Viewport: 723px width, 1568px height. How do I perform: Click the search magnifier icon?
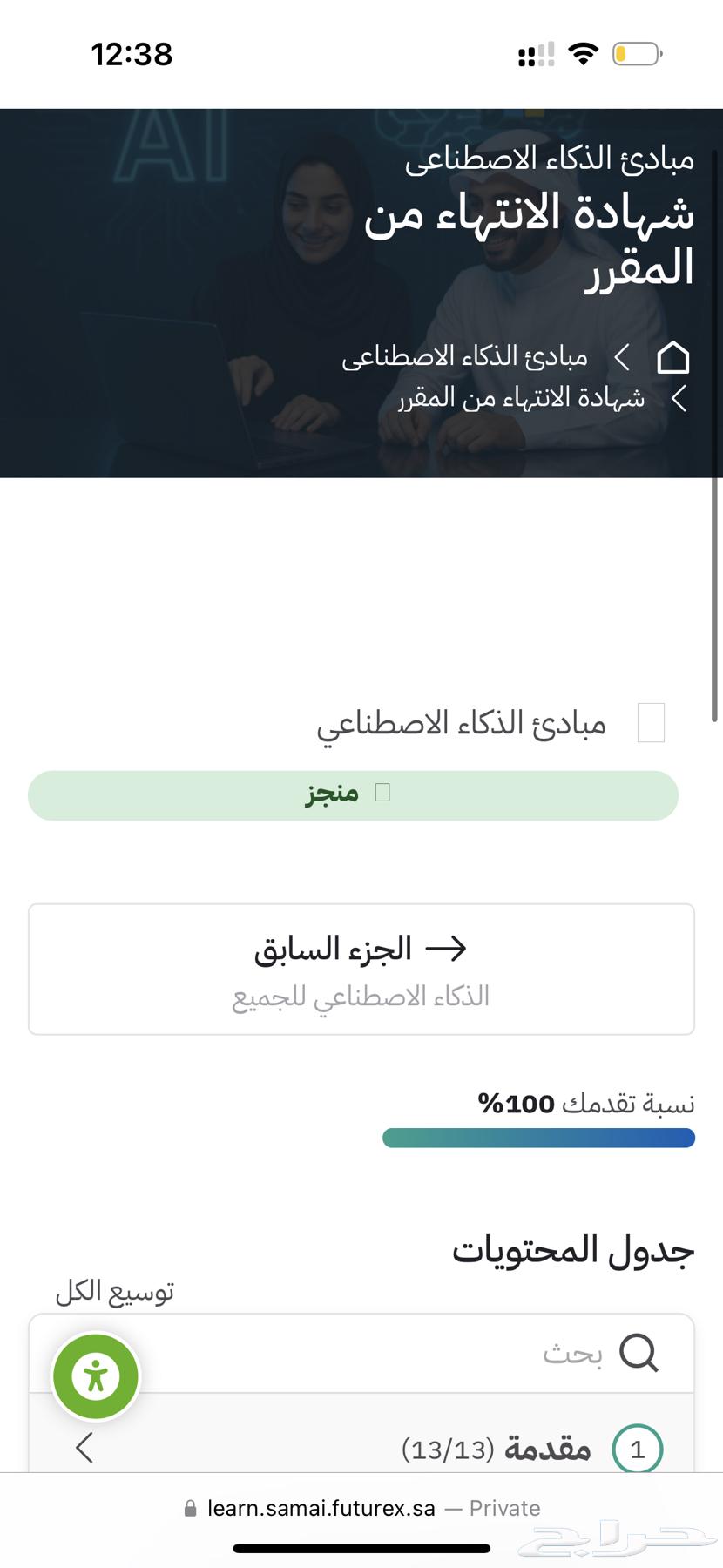[x=639, y=1353]
